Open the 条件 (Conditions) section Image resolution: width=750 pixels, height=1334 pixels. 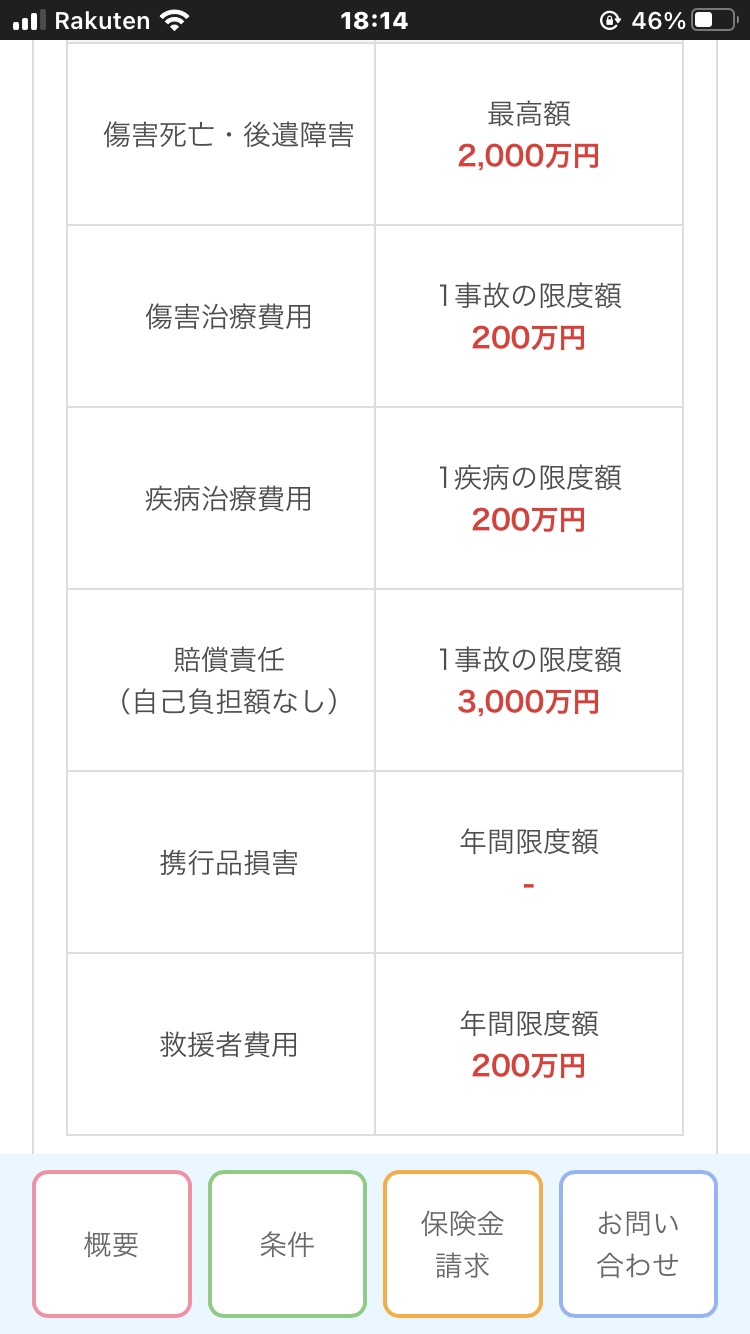click(287, 1243)
